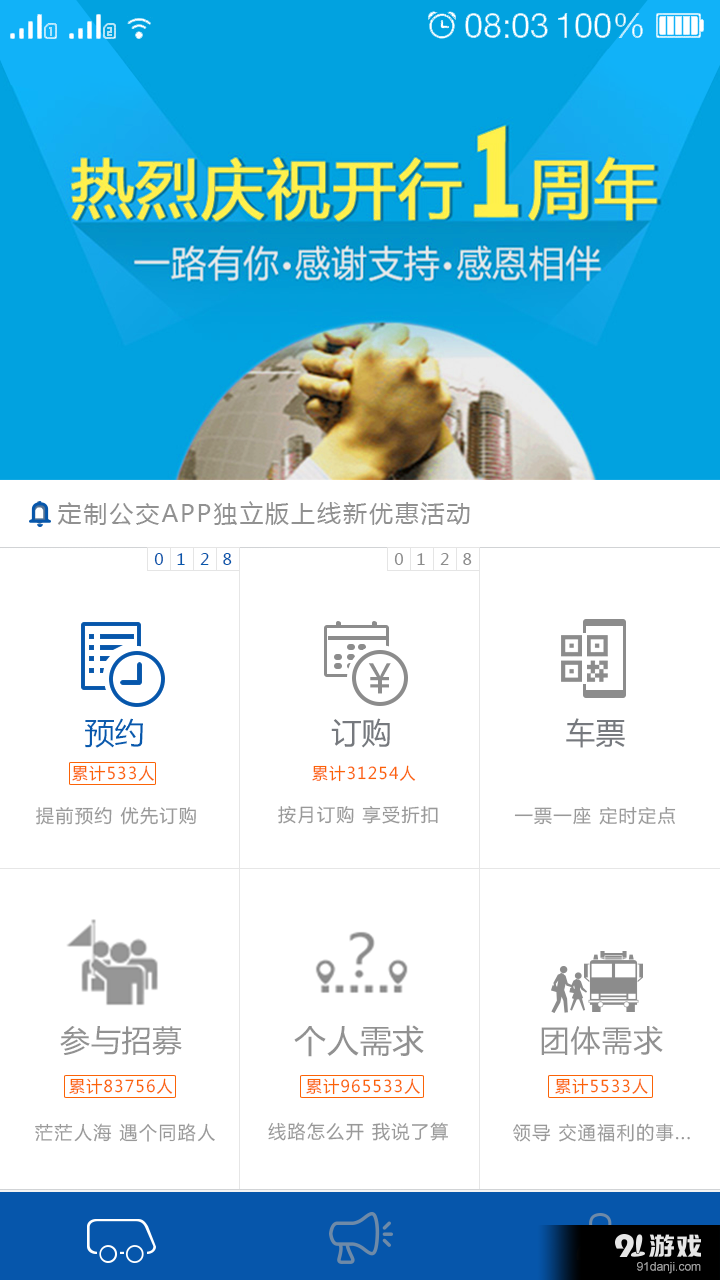The height and width of the screenshot is (1280, 720).
Task: Tap the left 0128 counter digits
Action: [193, 559]
